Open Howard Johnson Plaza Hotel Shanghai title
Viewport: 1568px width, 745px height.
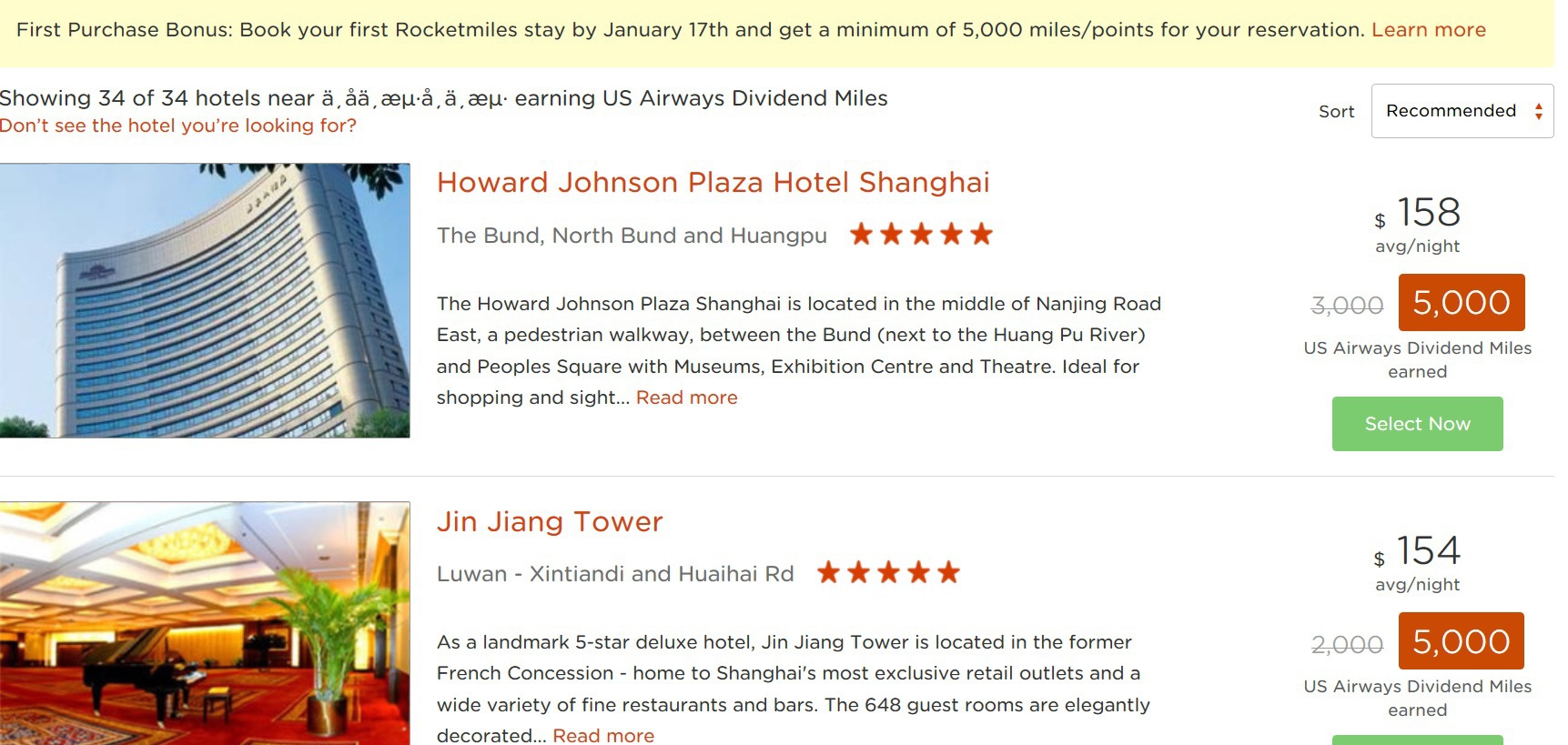713,183
